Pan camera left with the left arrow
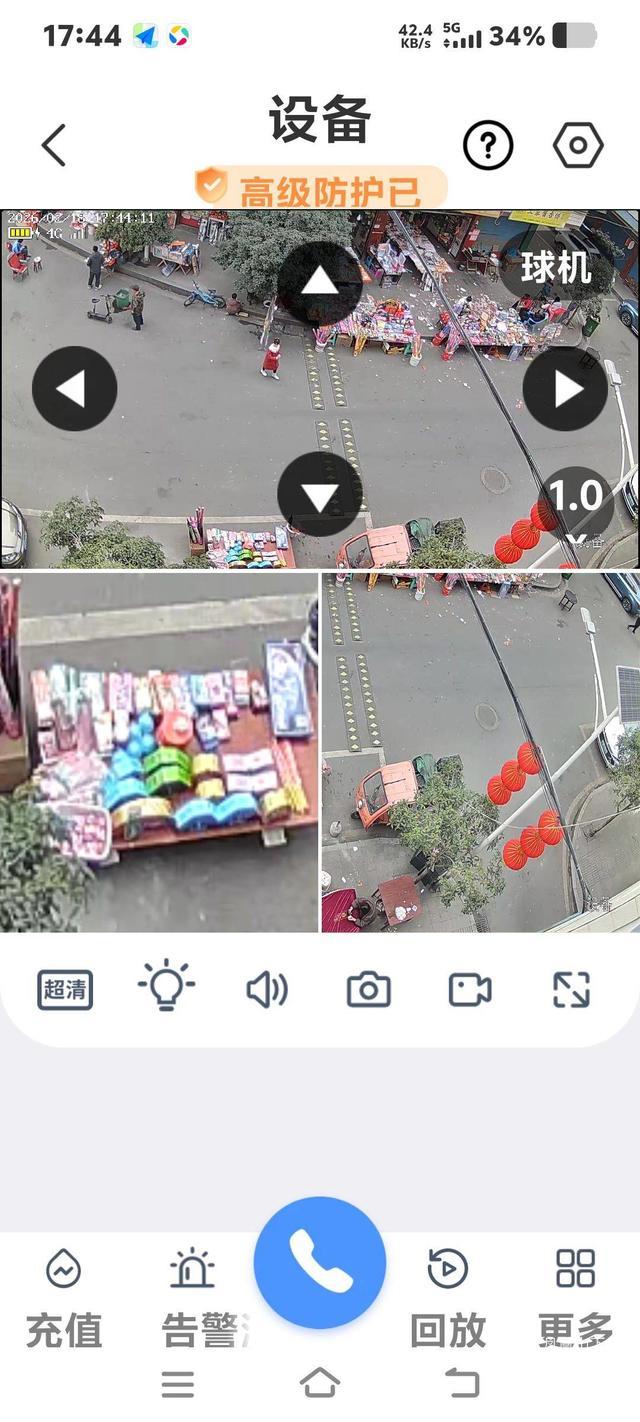 (x=74, y=389)
